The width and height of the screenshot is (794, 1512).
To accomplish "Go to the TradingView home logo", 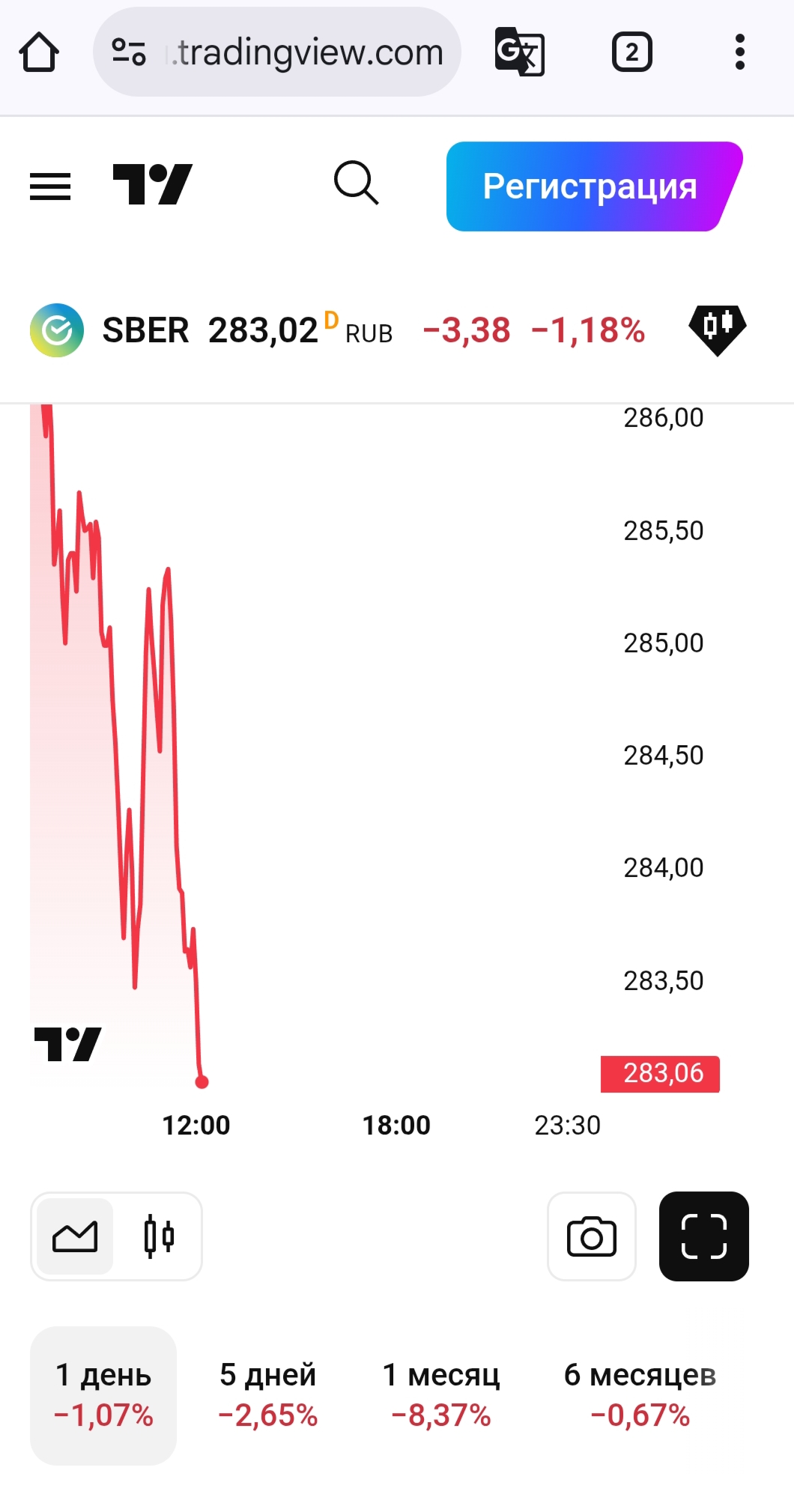I will point(152,184).
